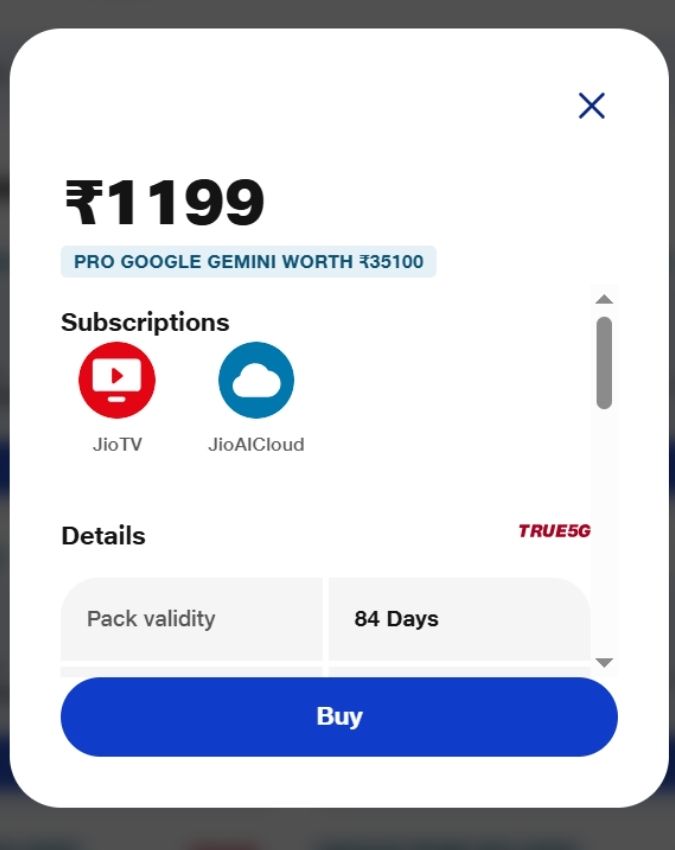This screenshot has height=850, width=675.
Task: Close the plan details dialog
Action: point(592,106)
